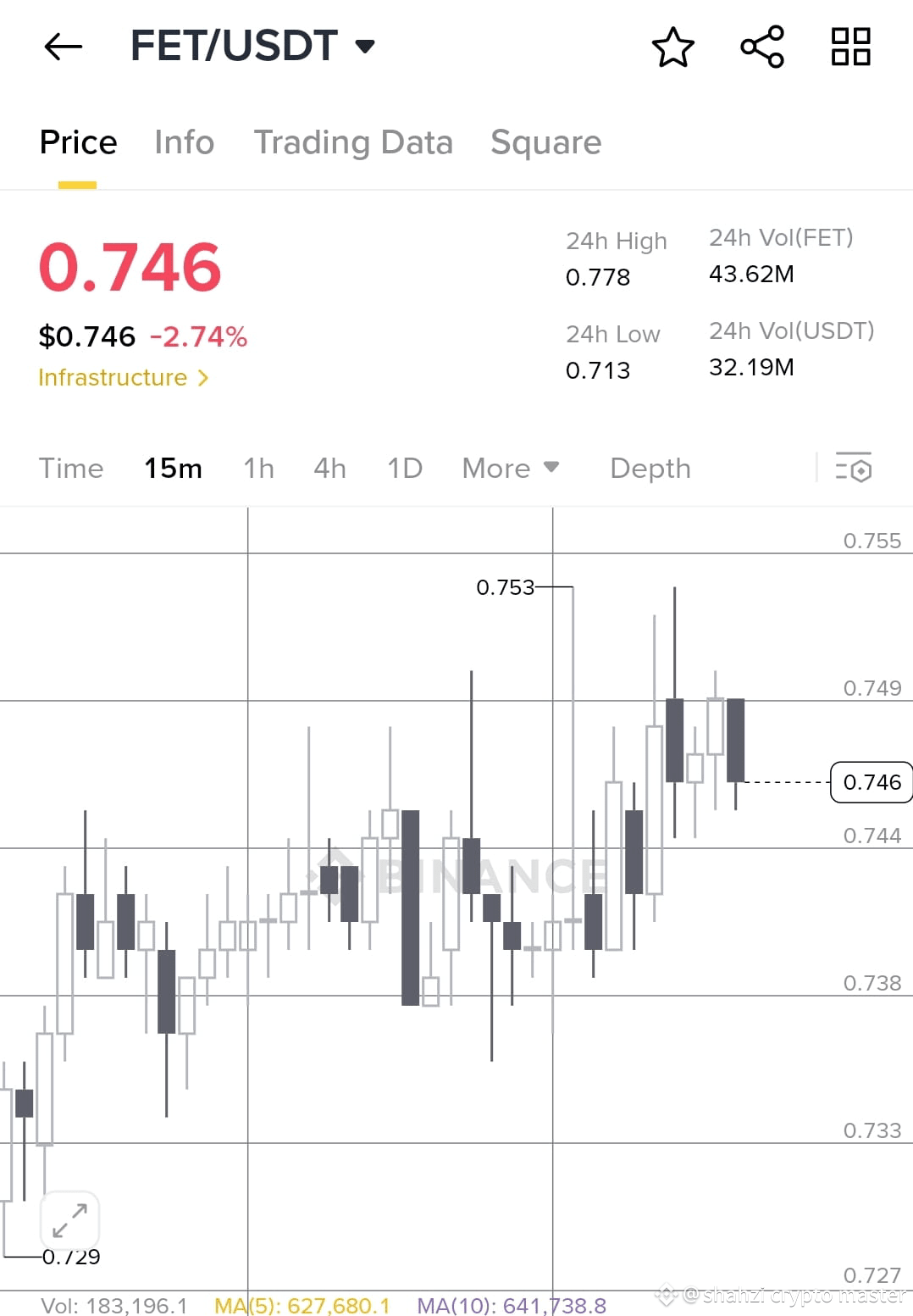The image size is (913, 1316).
Task: Select the Depth view
Action: [x=650, y=468]
